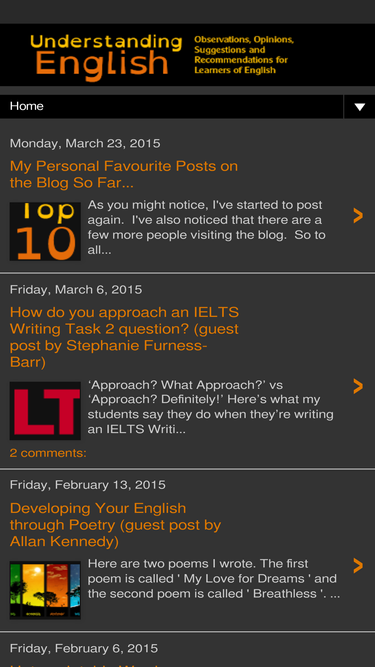Open the arrow beside the Top 10 post
Screen dimensions: 375x667
point(358,216)
